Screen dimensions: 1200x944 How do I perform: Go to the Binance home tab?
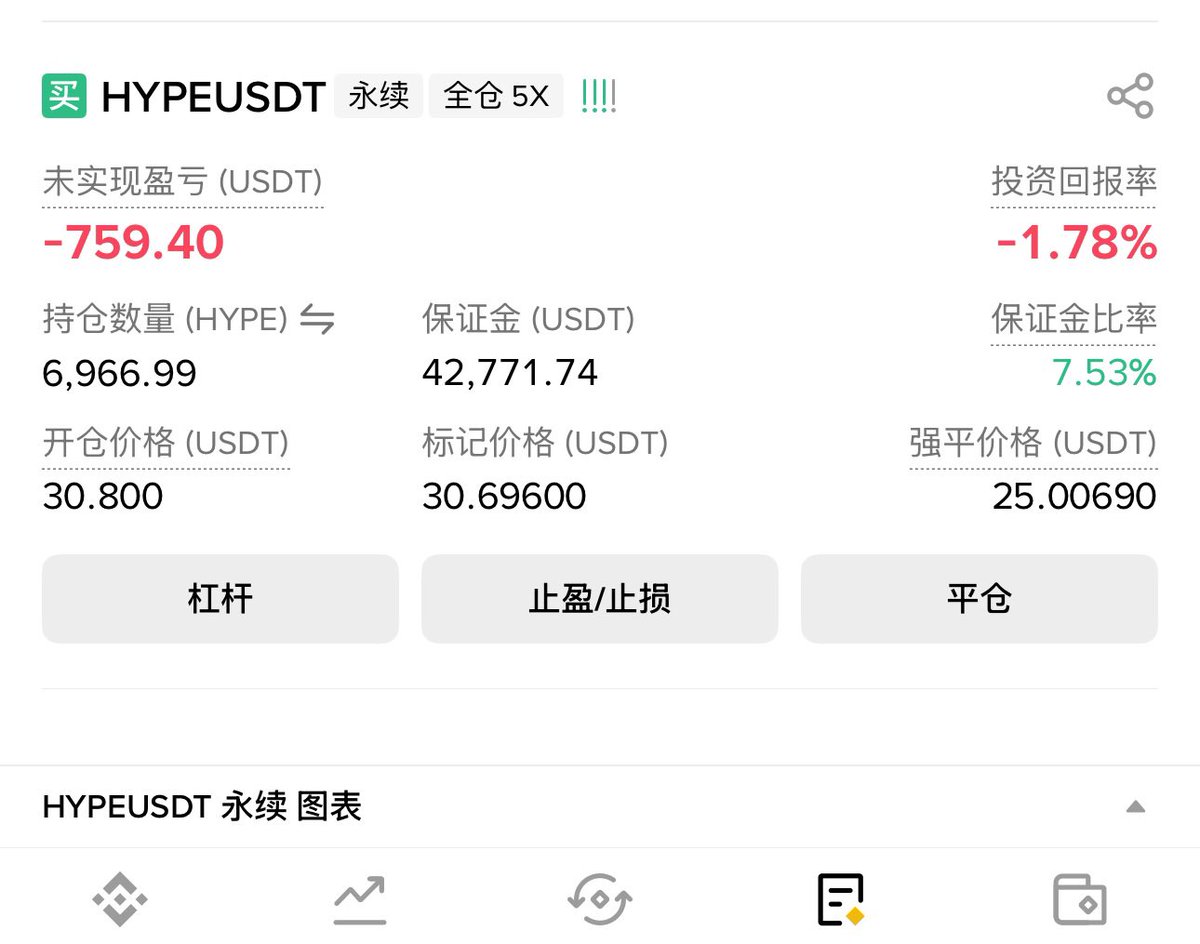pos(120,899)
